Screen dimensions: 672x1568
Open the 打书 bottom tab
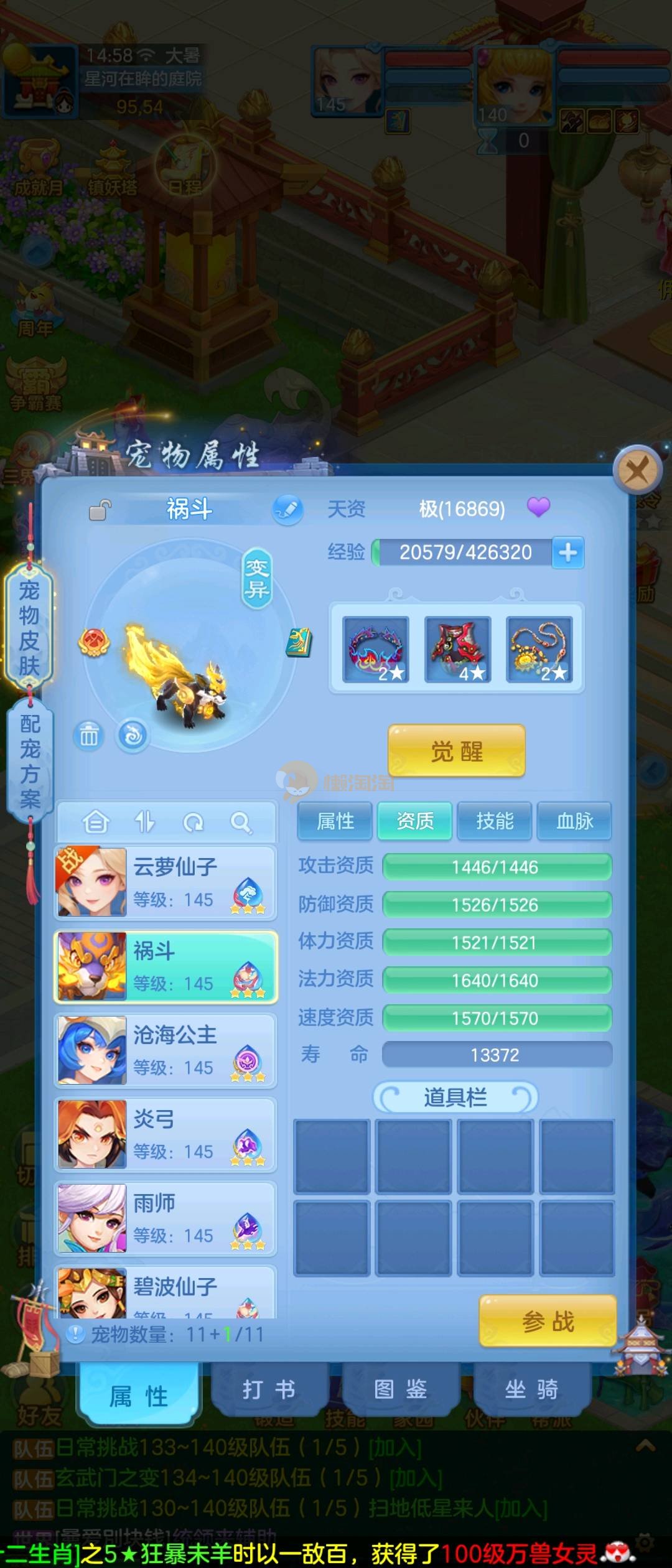tap(269, 1389)
